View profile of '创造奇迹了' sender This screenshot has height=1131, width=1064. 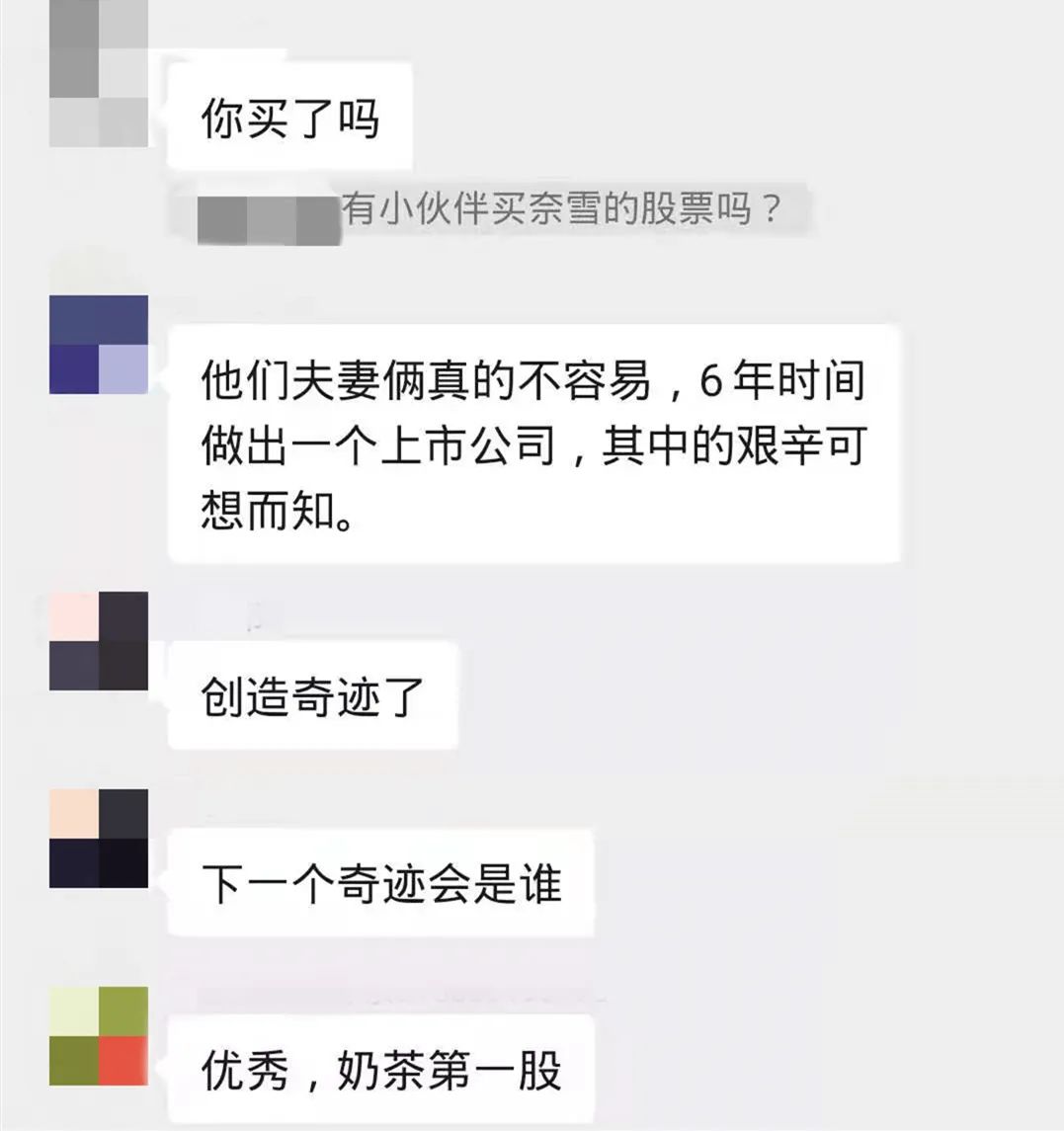pos(99,641)
